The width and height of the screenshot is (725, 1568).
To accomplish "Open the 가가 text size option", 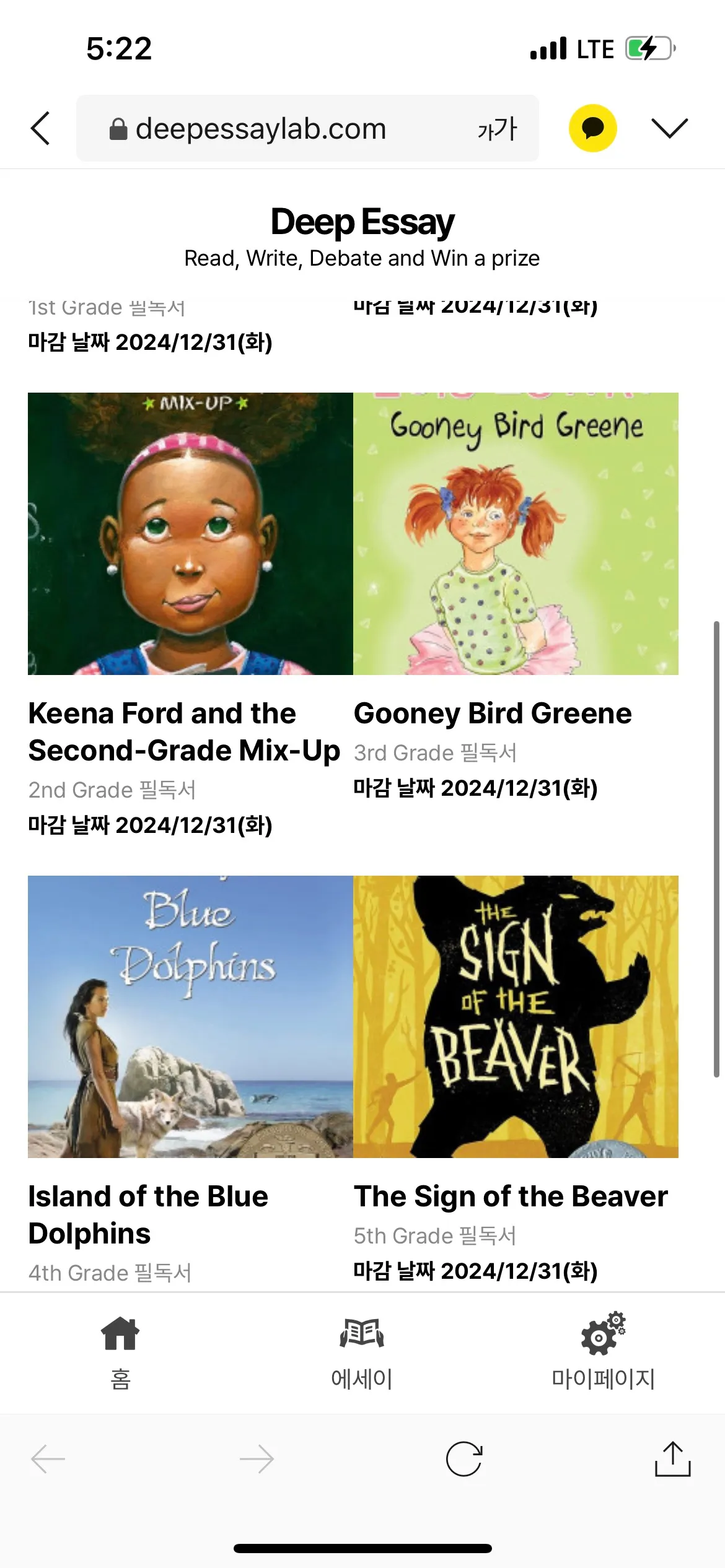I will [497, 129].
